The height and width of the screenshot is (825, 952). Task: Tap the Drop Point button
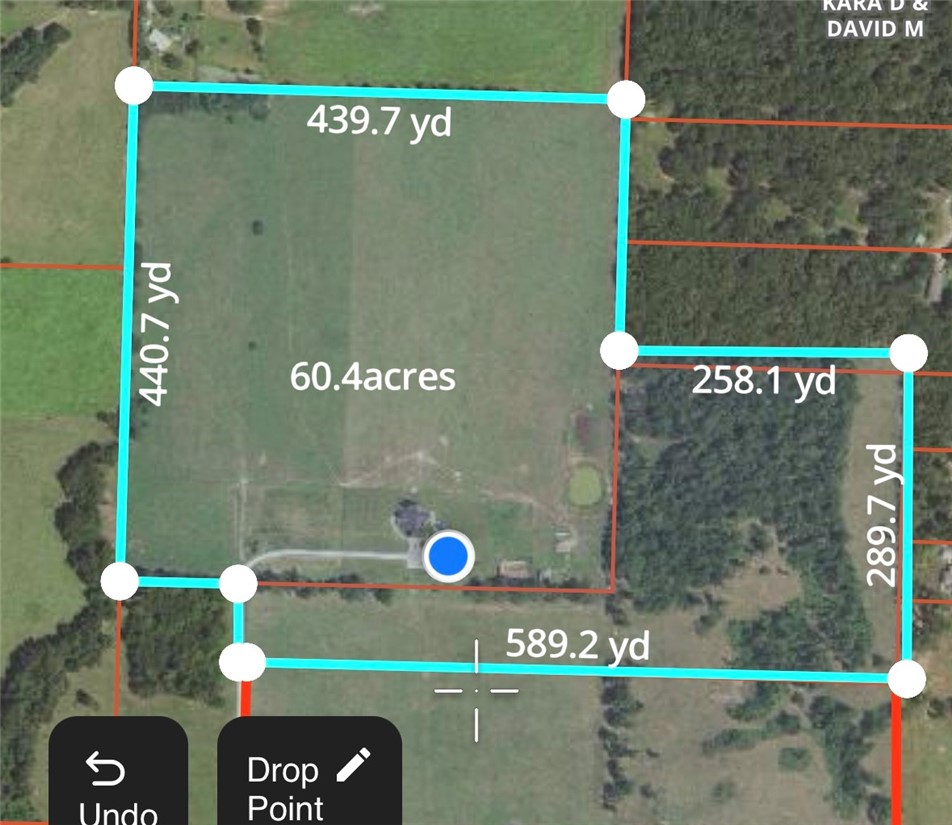(x=308, y=783)
